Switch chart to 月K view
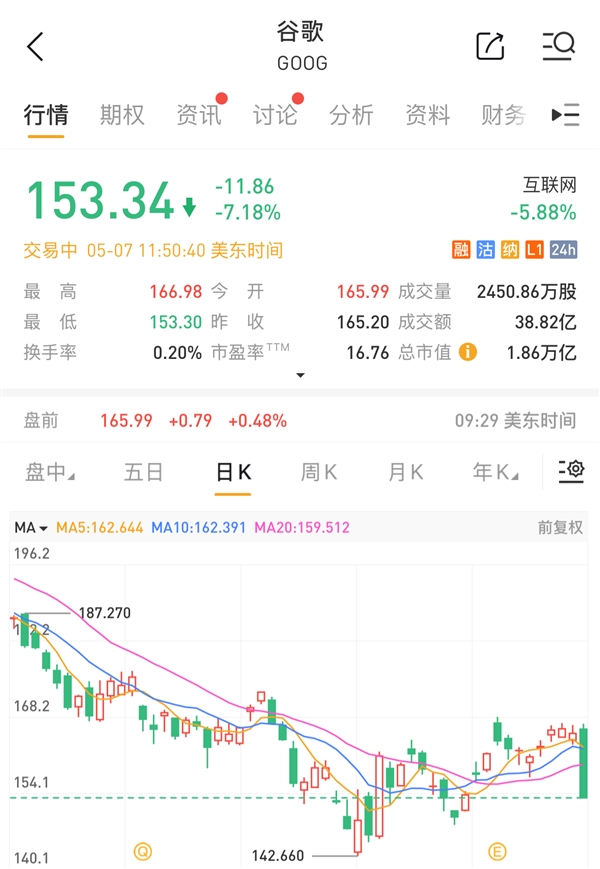 pos(406,472)
